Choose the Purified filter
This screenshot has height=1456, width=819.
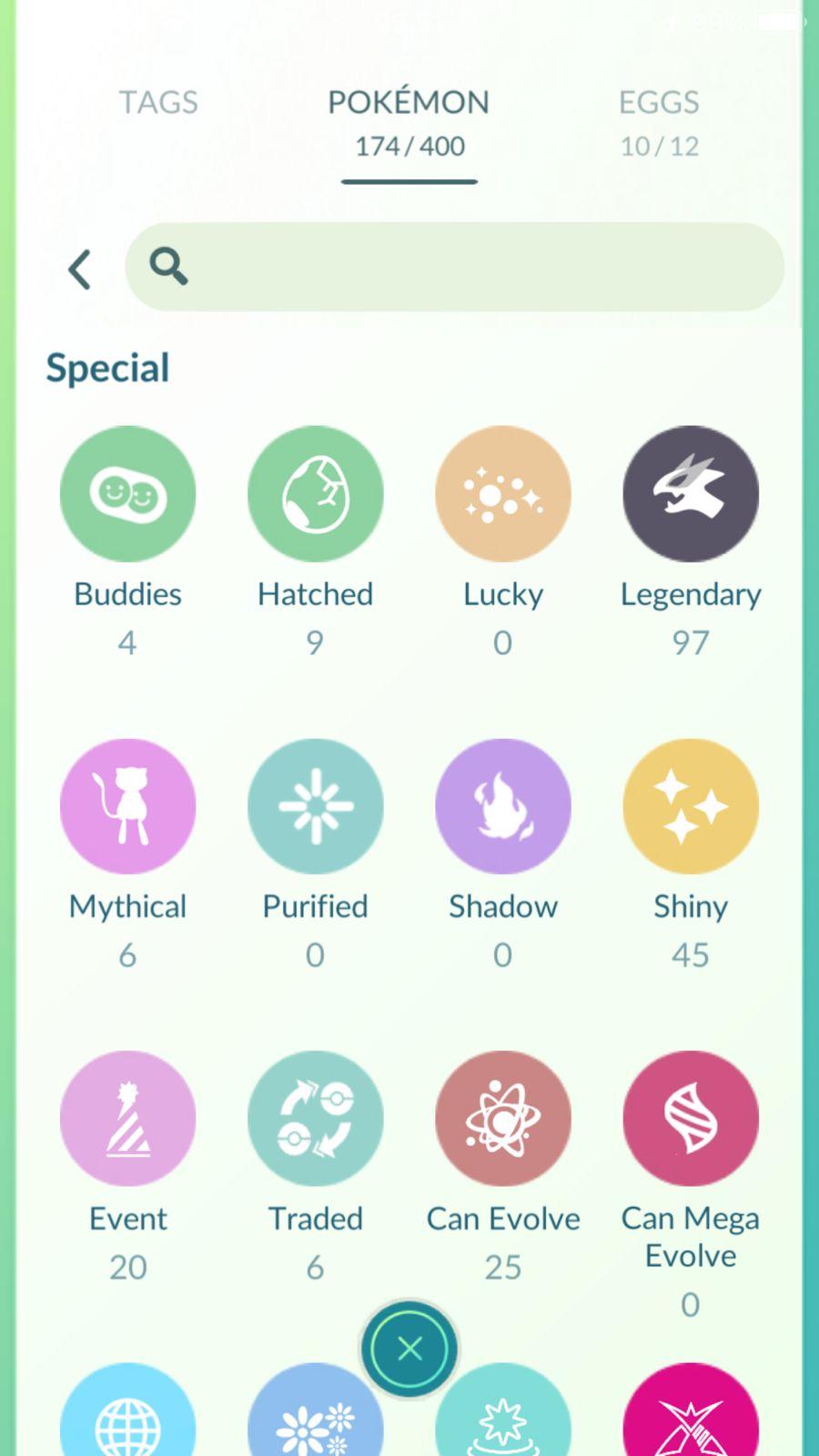click(315, 806)
